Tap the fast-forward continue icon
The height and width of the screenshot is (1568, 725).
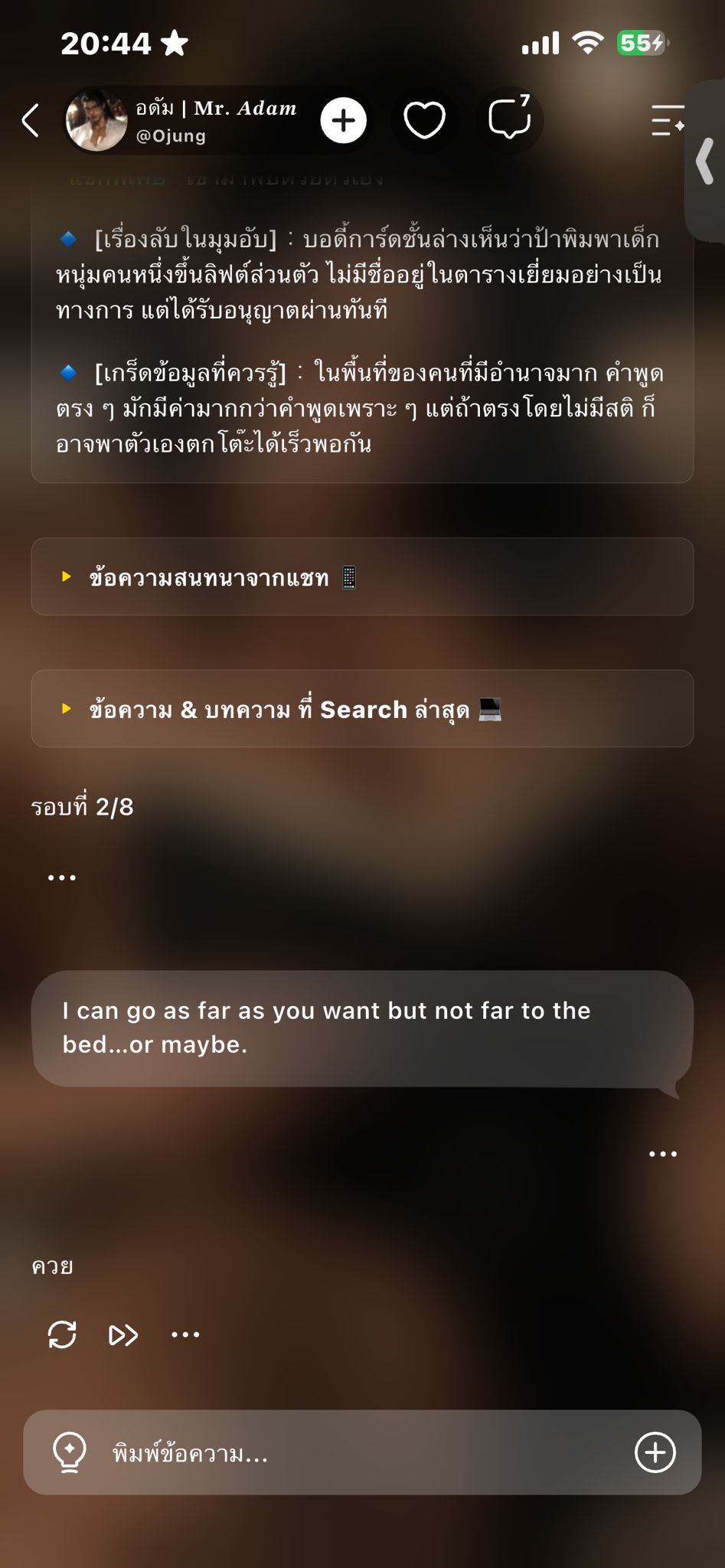123,1335
